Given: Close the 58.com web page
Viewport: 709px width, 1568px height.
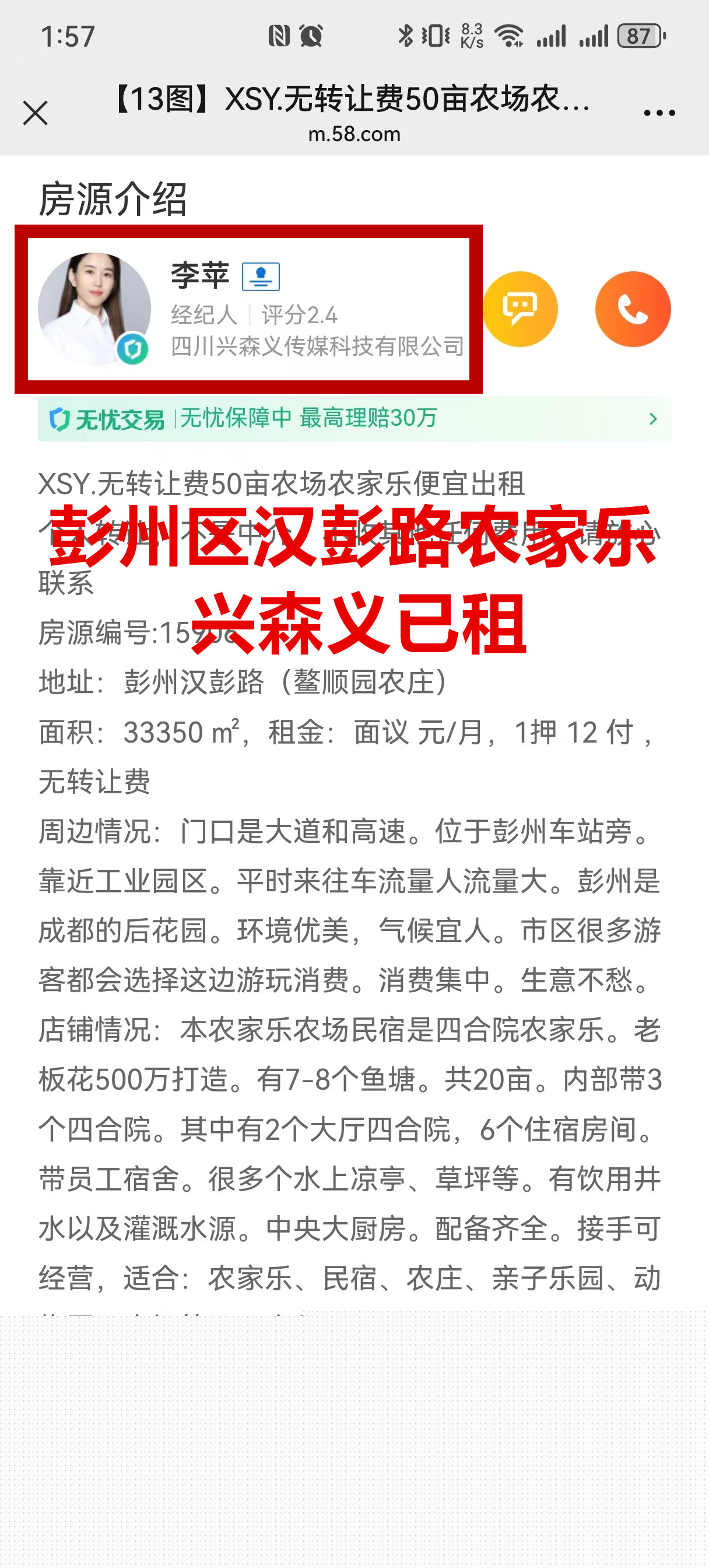Looking at the screenshot, I should pos(36,113).
